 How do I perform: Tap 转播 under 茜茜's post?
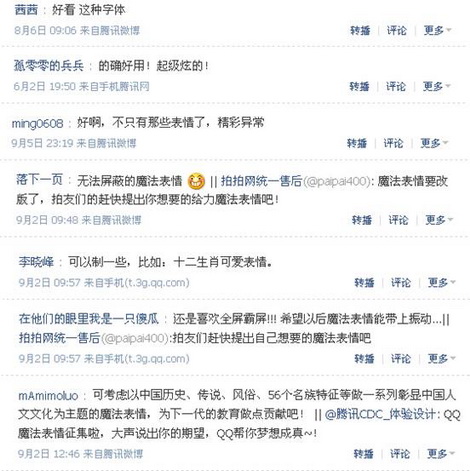coord(360,30)
